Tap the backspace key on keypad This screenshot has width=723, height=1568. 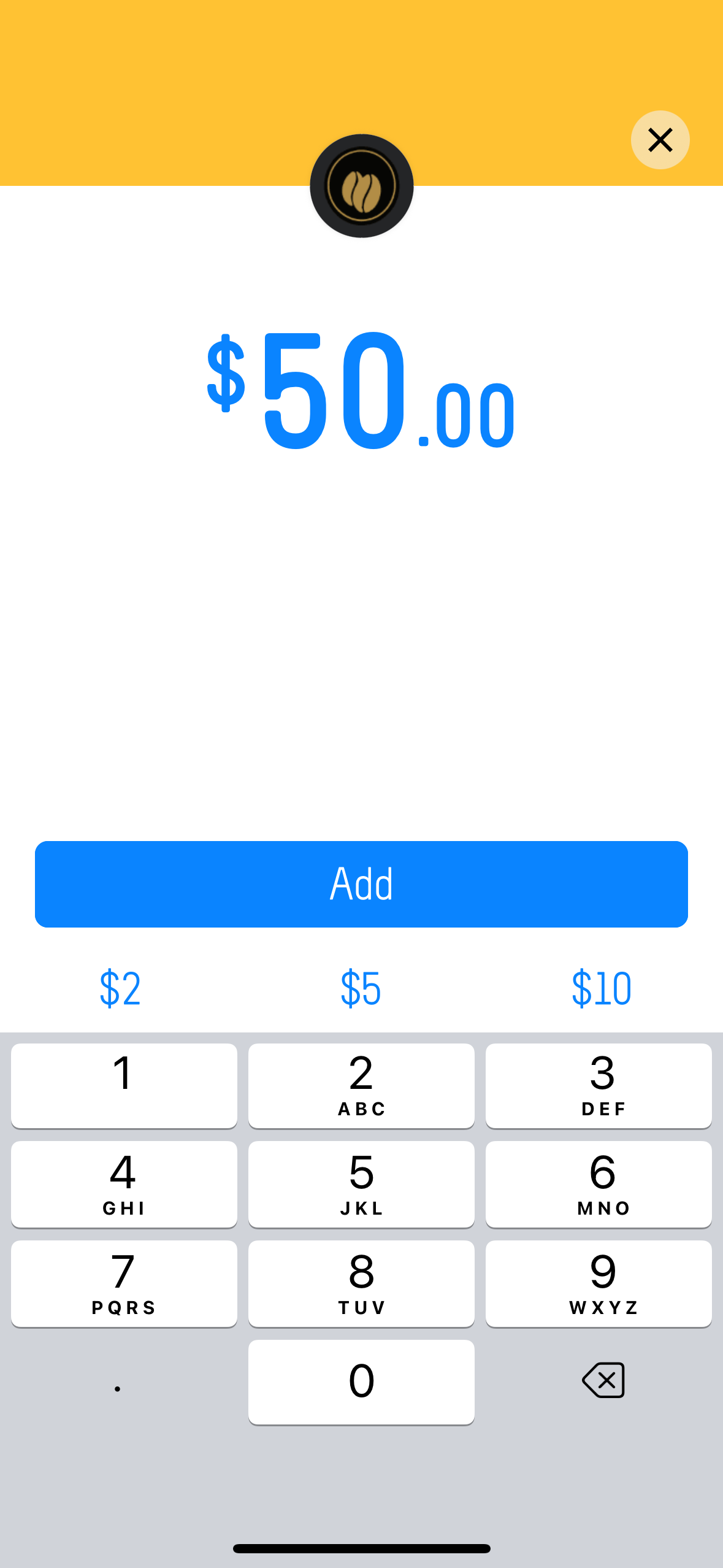pyautogui.click(x=603, y=1380)
